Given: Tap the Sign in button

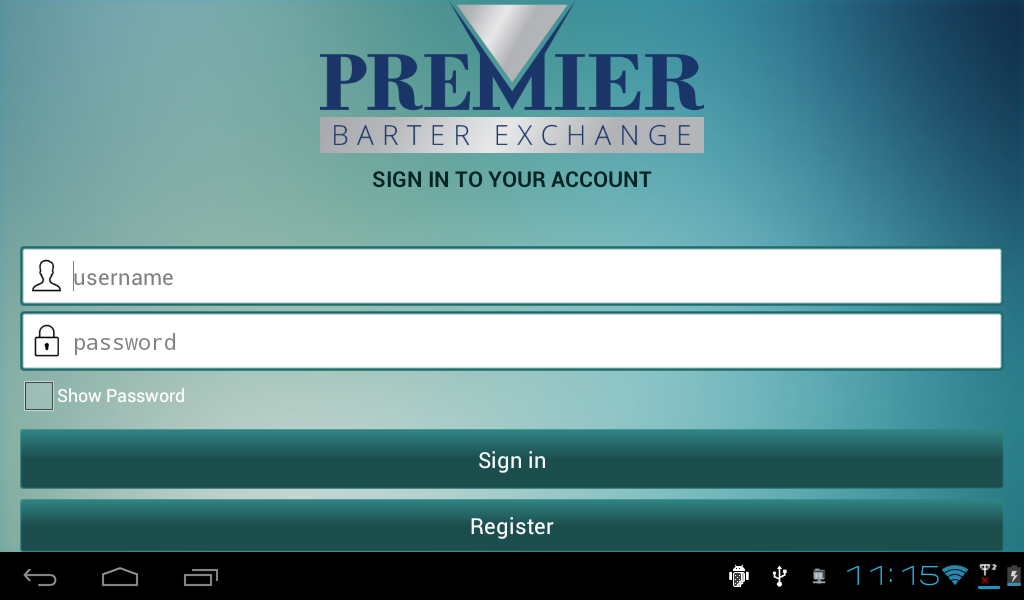Looking at the screenshot, I should [511, 460].
